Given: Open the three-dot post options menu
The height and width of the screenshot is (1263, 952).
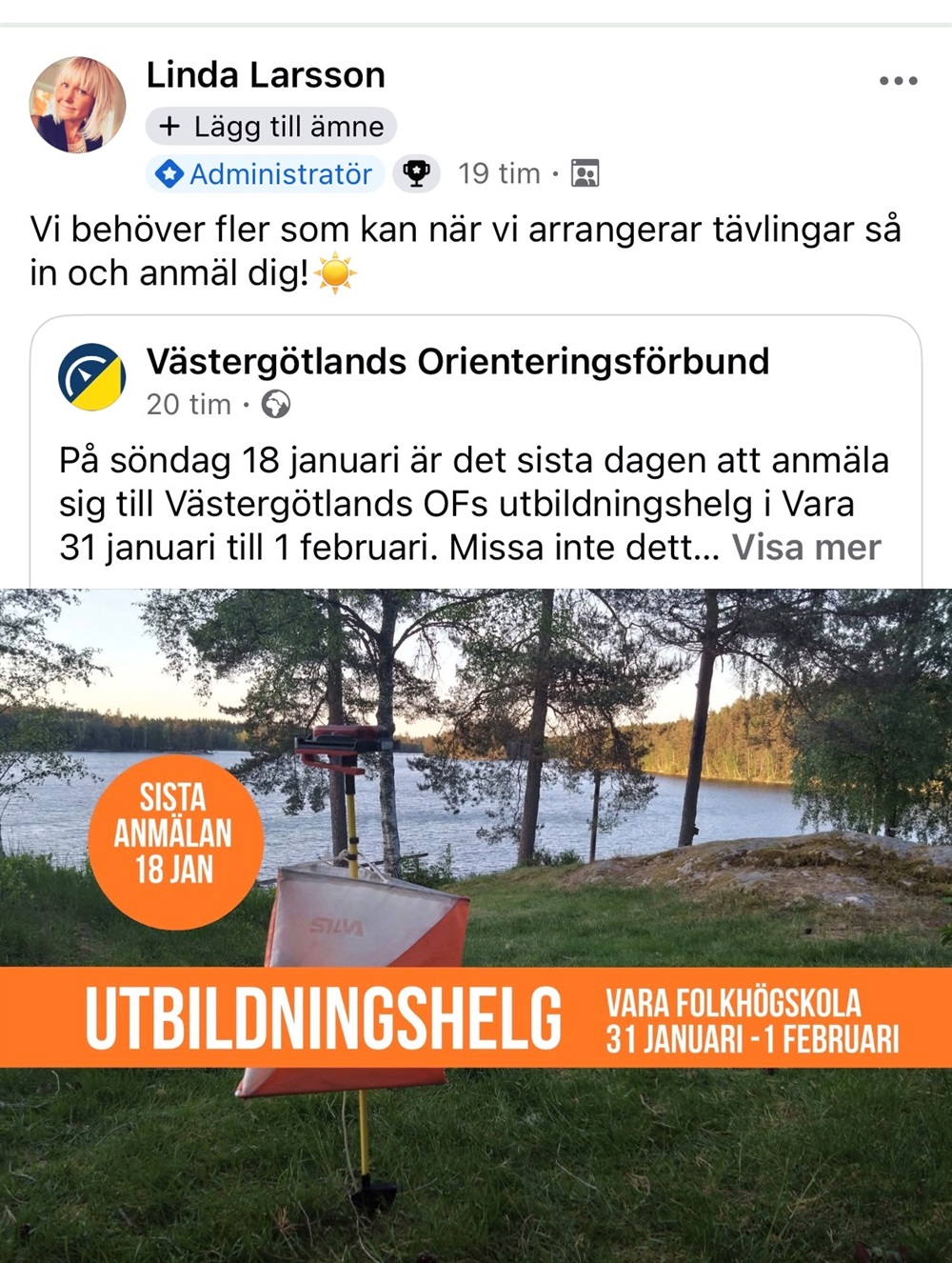Looking at the screenshot, I should pyautogui.click(x=898, y=81).
